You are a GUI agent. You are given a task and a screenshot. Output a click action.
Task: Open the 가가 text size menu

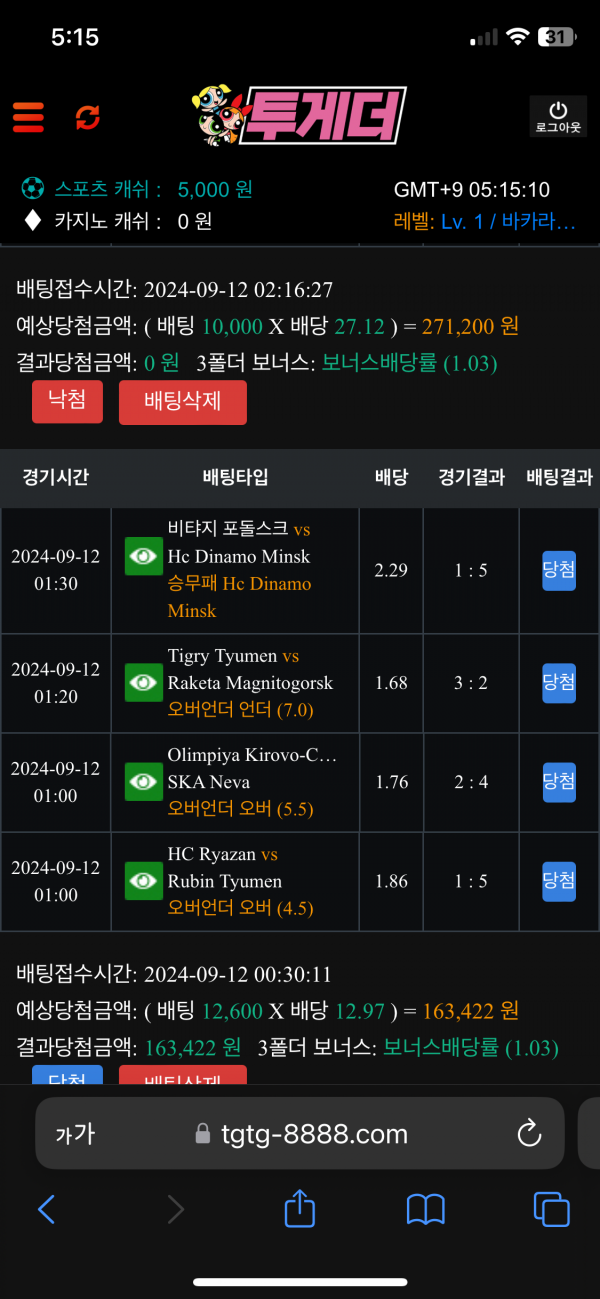(75, 1134)
